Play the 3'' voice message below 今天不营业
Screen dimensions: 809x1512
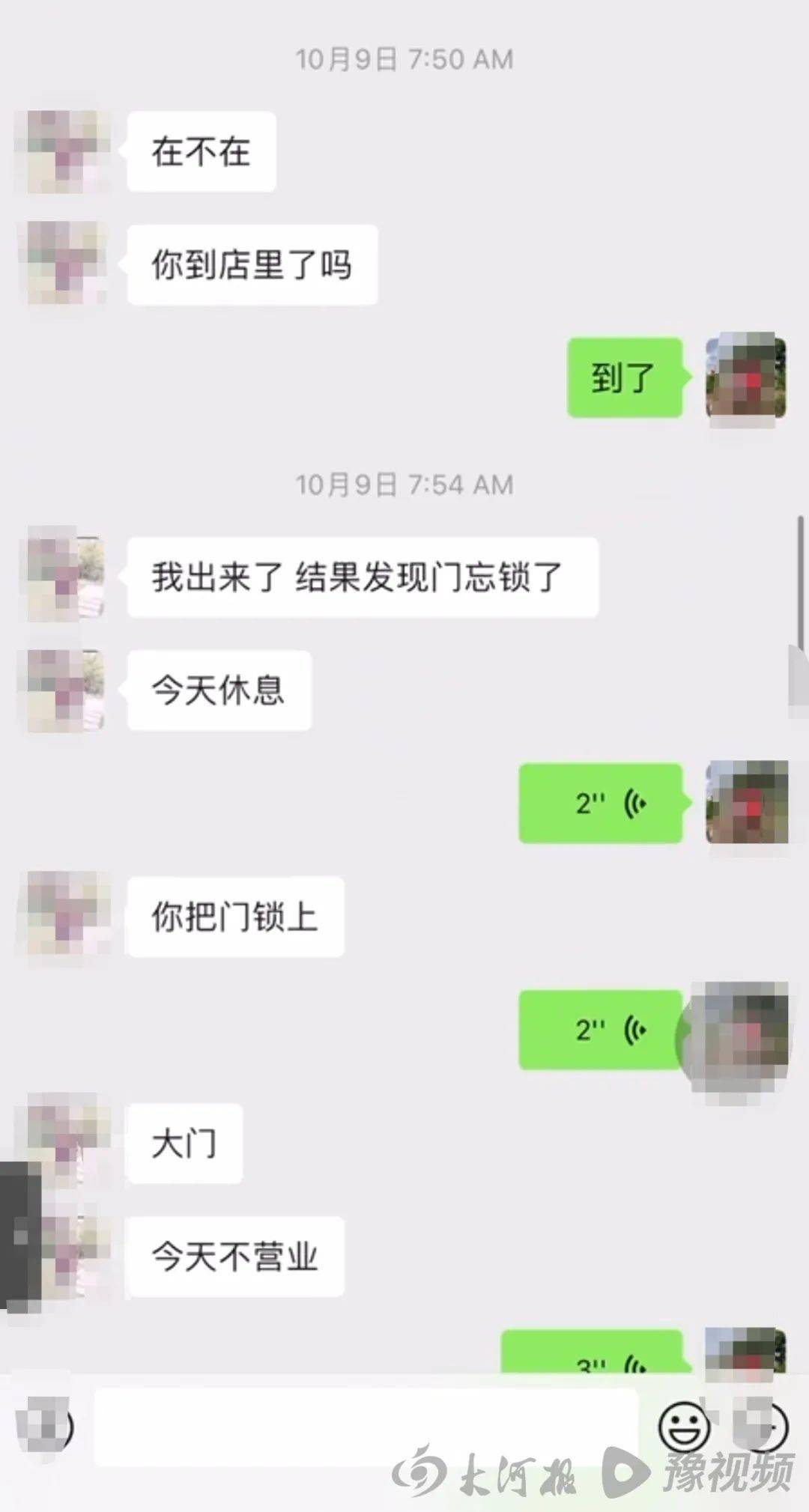click(592, 1355)
